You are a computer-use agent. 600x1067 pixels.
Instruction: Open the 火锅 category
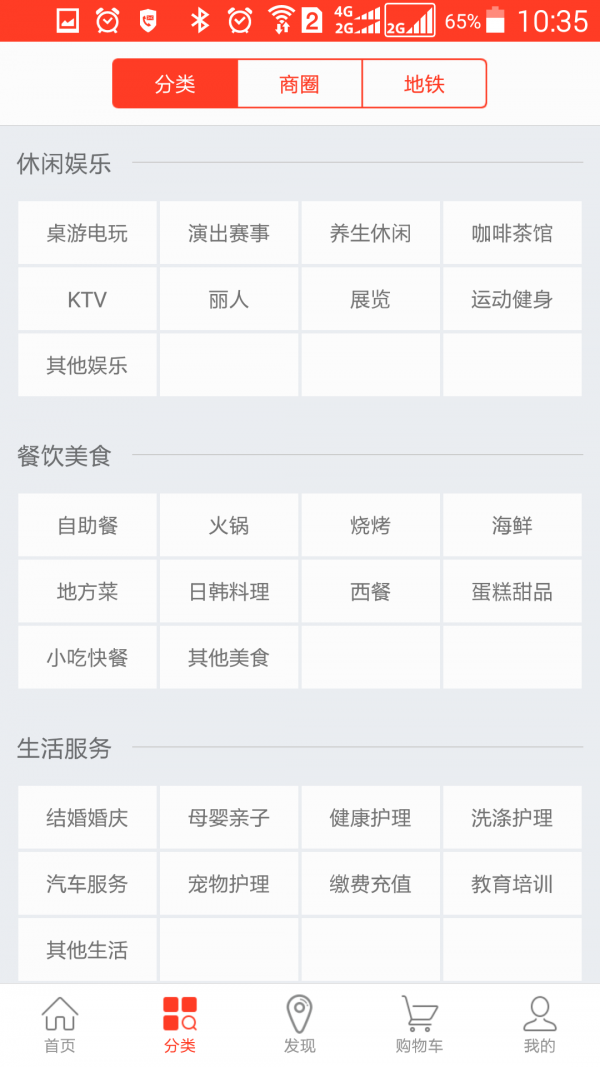click(229, 526)
